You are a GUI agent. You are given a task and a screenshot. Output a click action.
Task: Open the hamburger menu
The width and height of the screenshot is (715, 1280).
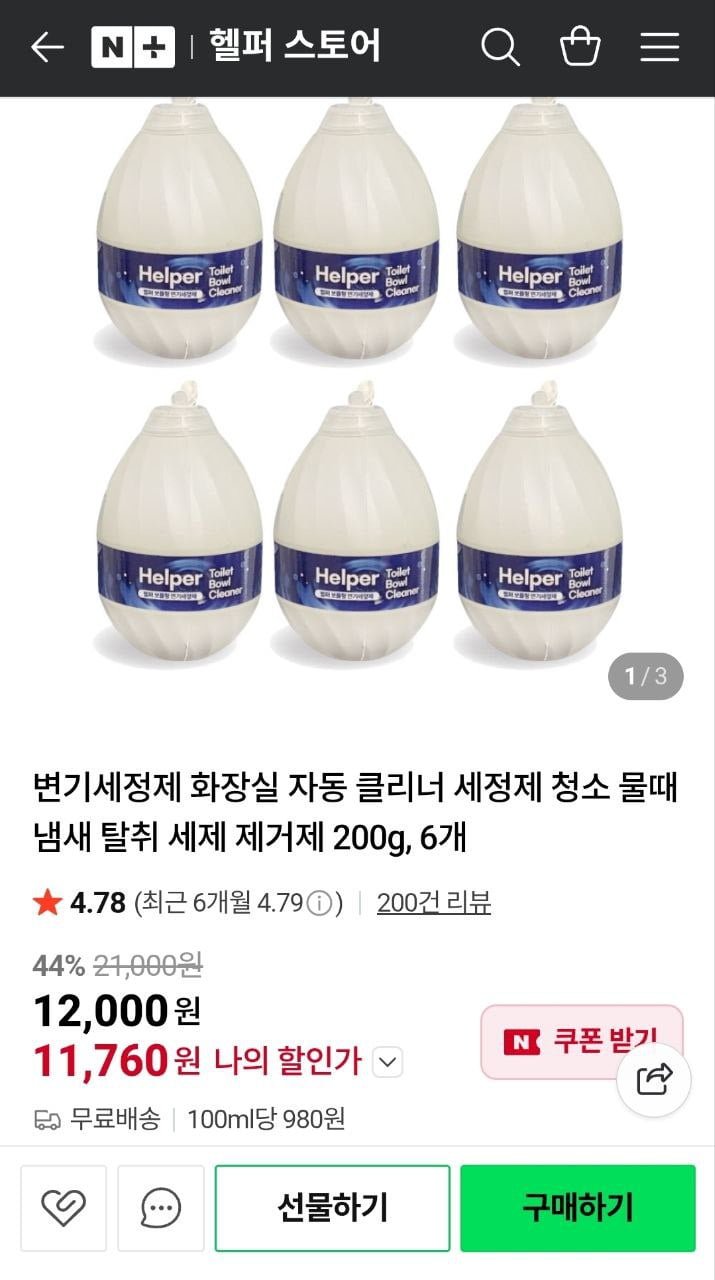(x=660, y=47)
